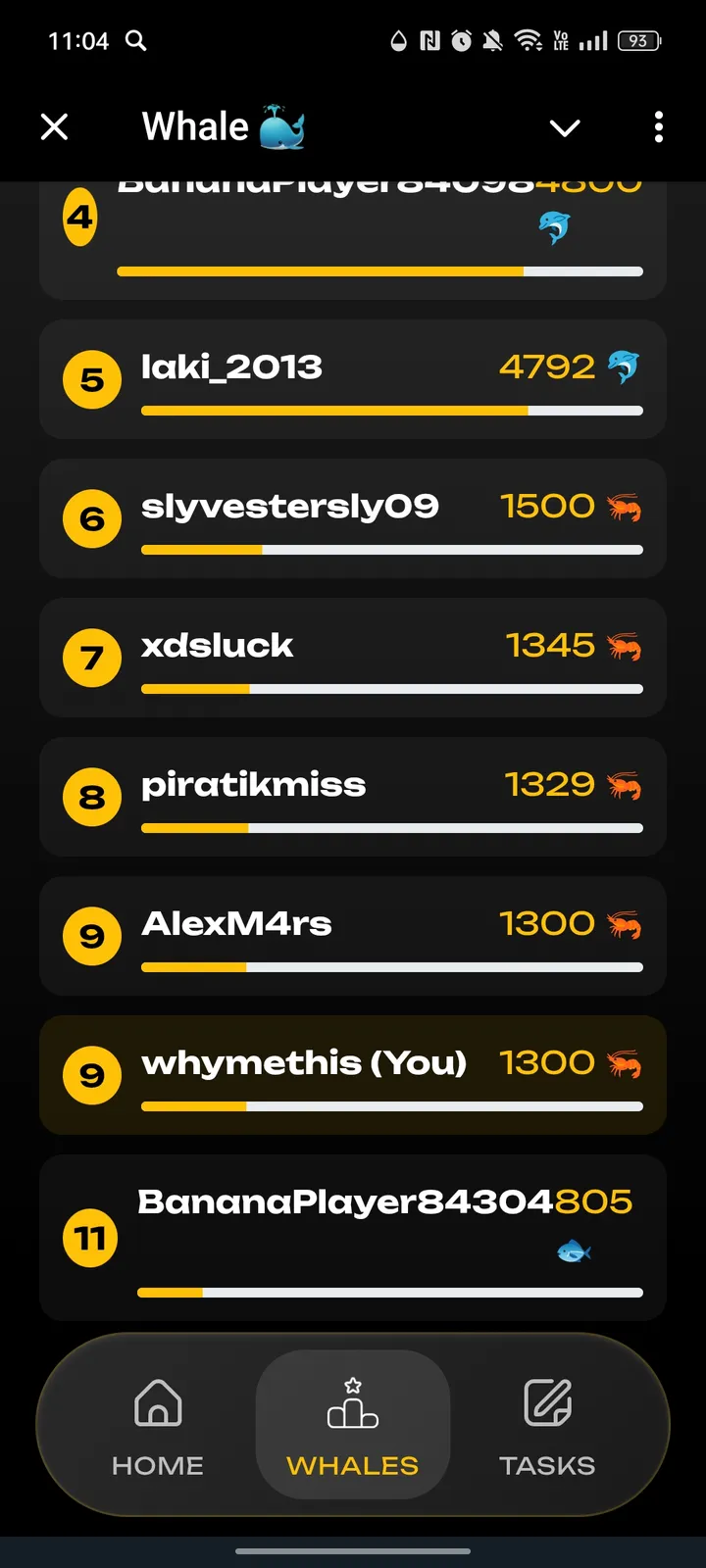Open Tasks via the pencil icon
This screenshot has height=1568, width=706.
(546, 1401)
